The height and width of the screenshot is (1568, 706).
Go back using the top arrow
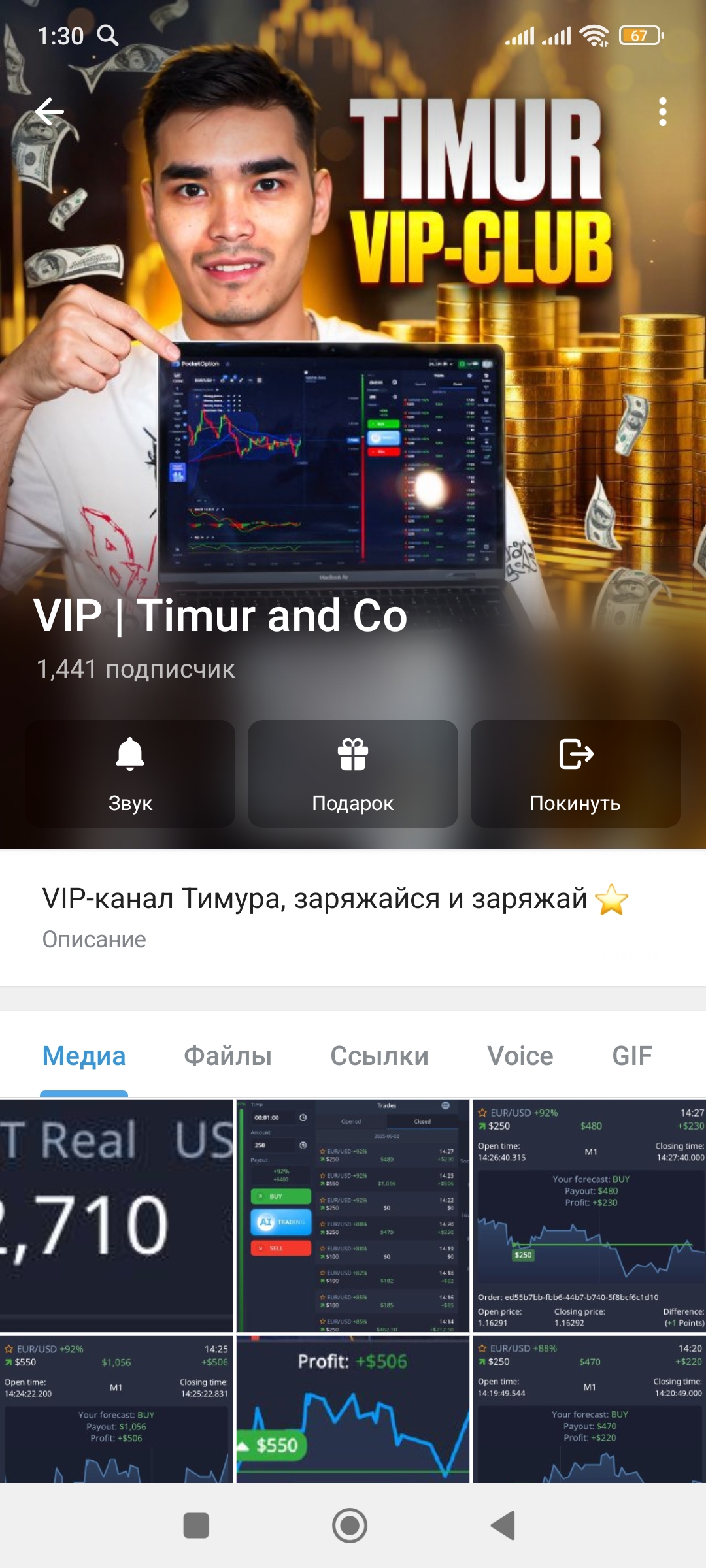pos(50,112)
